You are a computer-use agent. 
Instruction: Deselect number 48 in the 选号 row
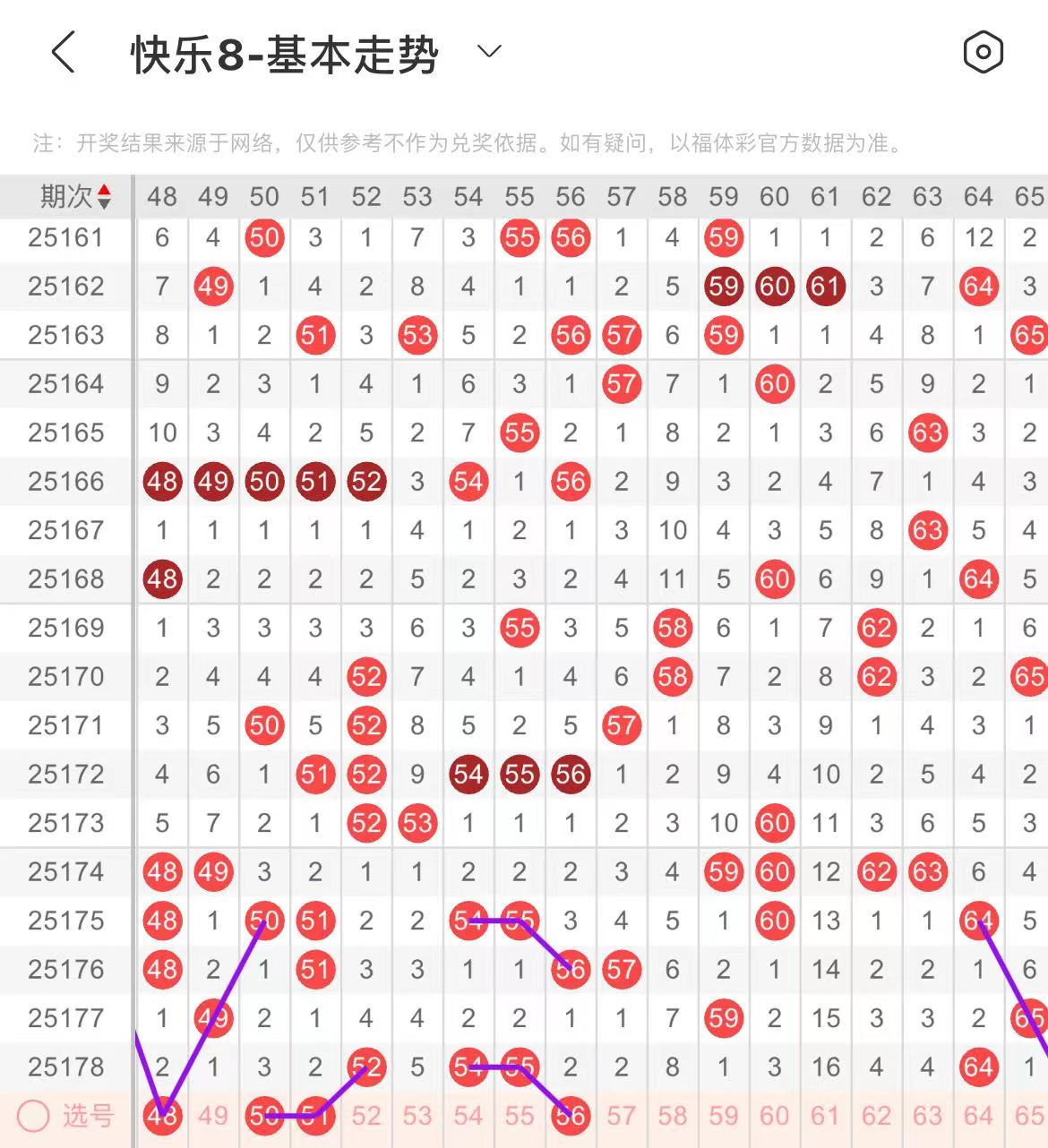[162, 1116]
